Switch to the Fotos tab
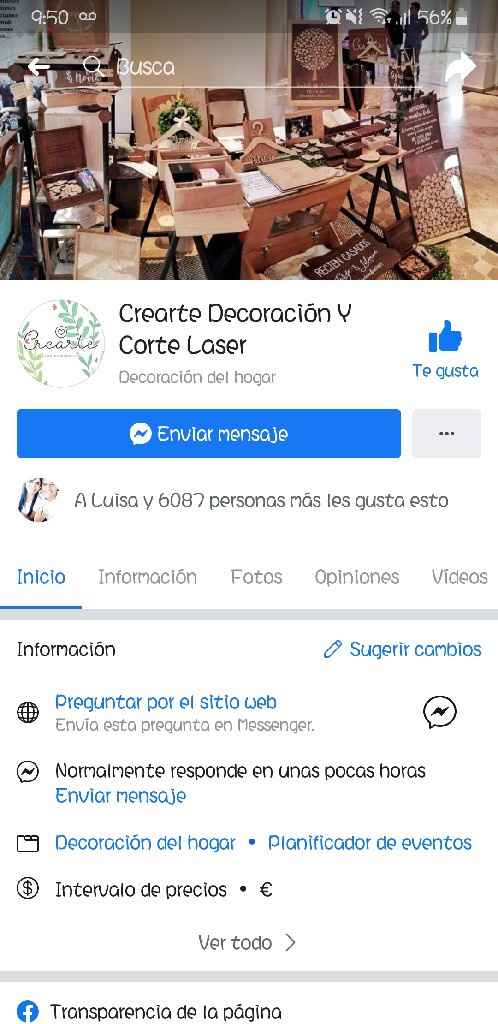498x1024 pixels. (257, 577)
